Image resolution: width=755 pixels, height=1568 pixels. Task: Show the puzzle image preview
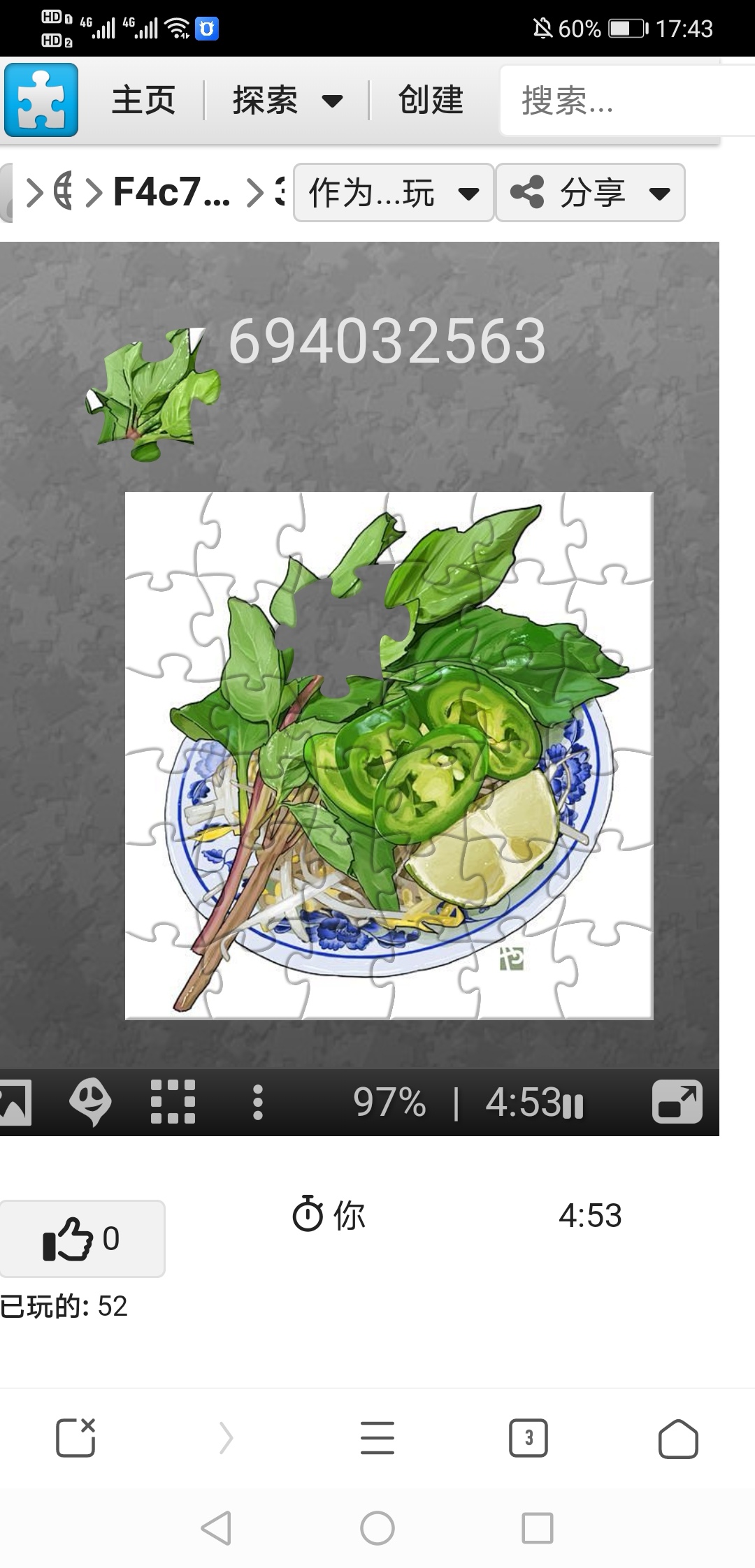tap(15, 1103)
